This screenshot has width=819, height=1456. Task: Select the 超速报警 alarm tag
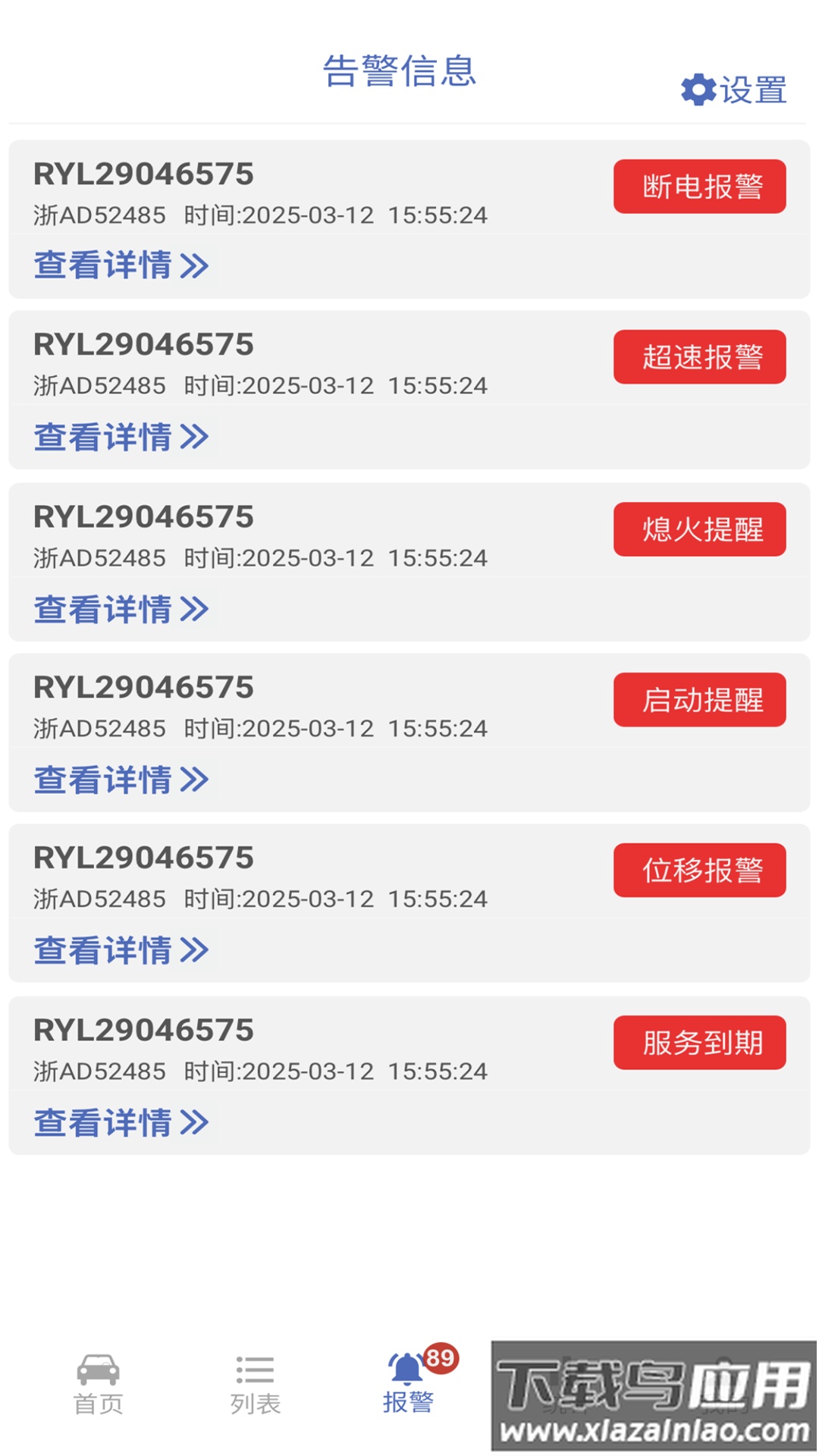pyautogui.click(x=698, y=356)
